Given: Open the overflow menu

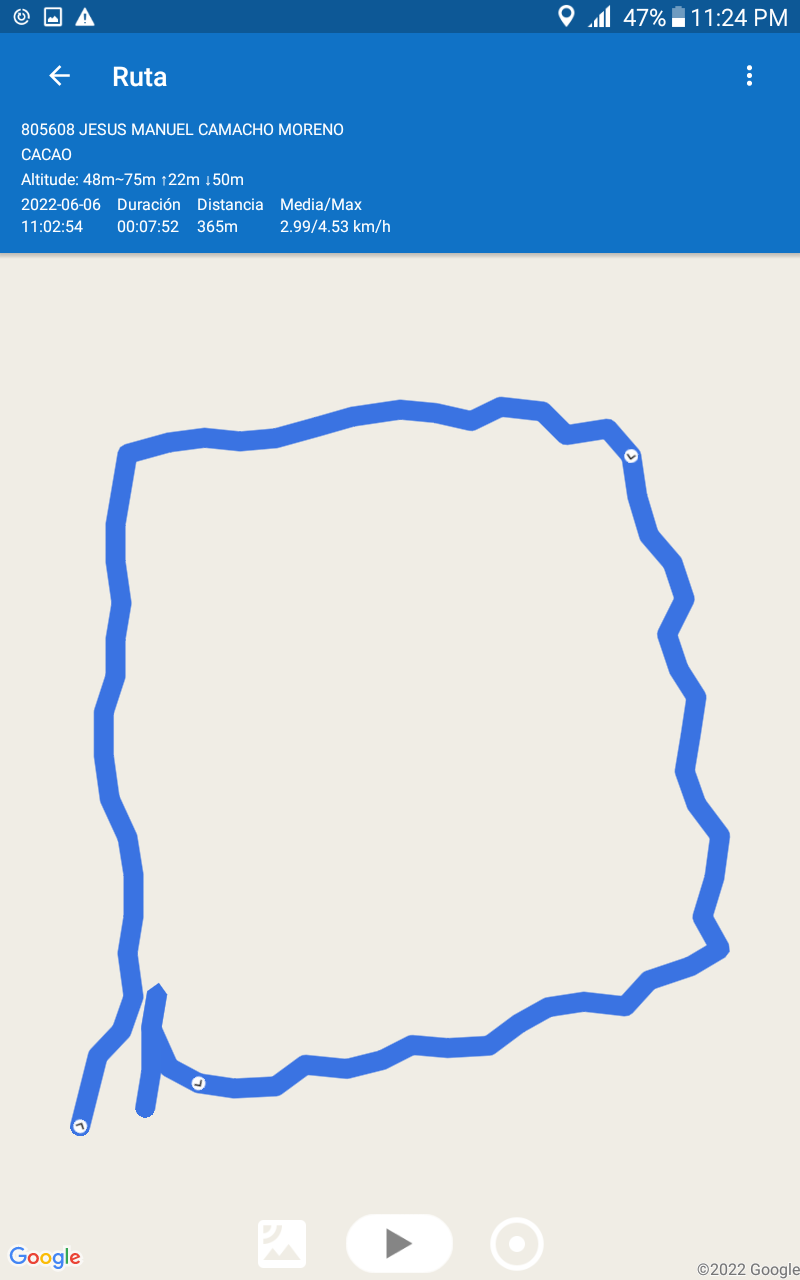Looking at the screenshot, I should (749, 76).
